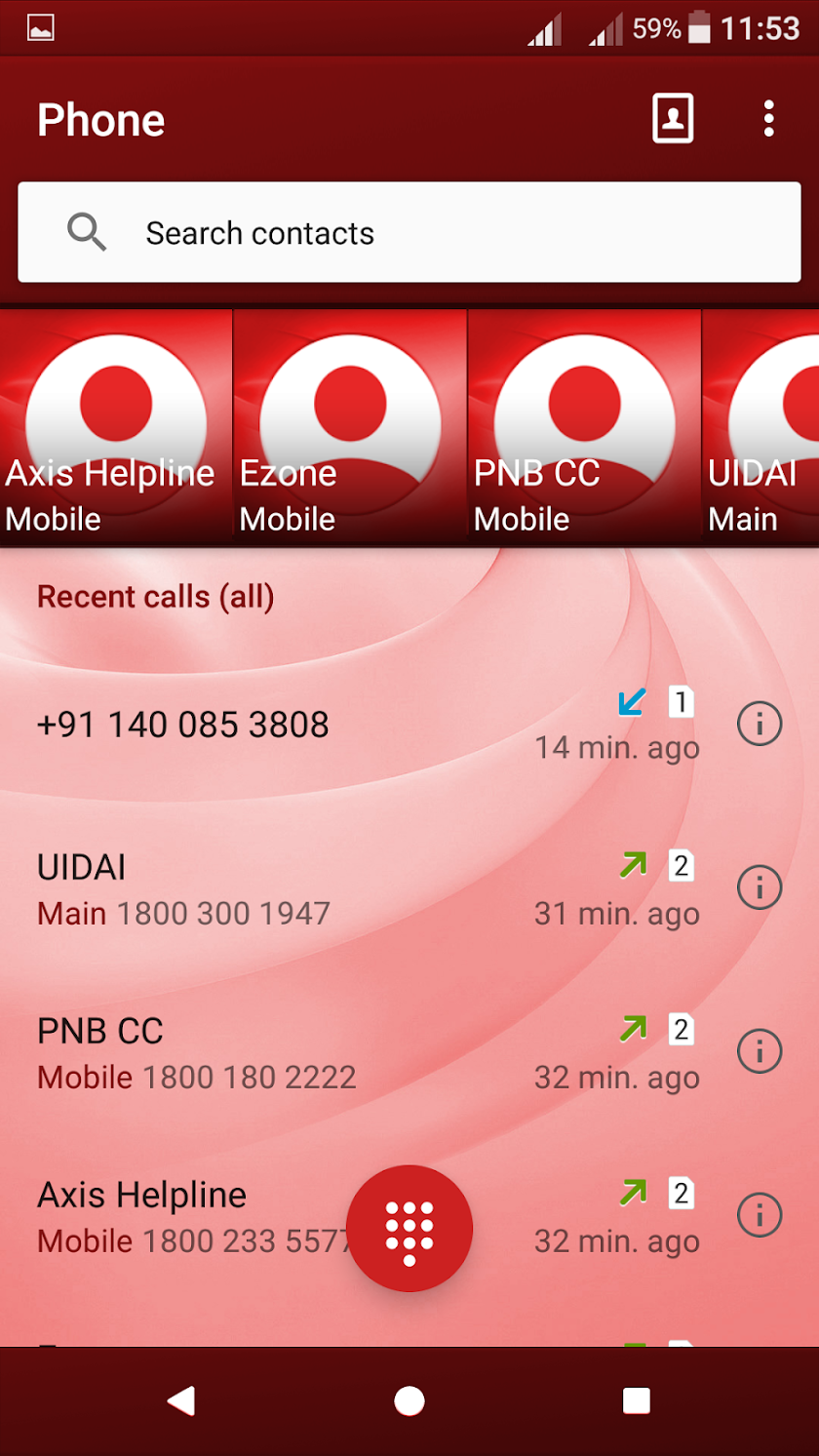
Task: Go back using the system back button
Action: pyautogui.click(x=181, y=1401)
